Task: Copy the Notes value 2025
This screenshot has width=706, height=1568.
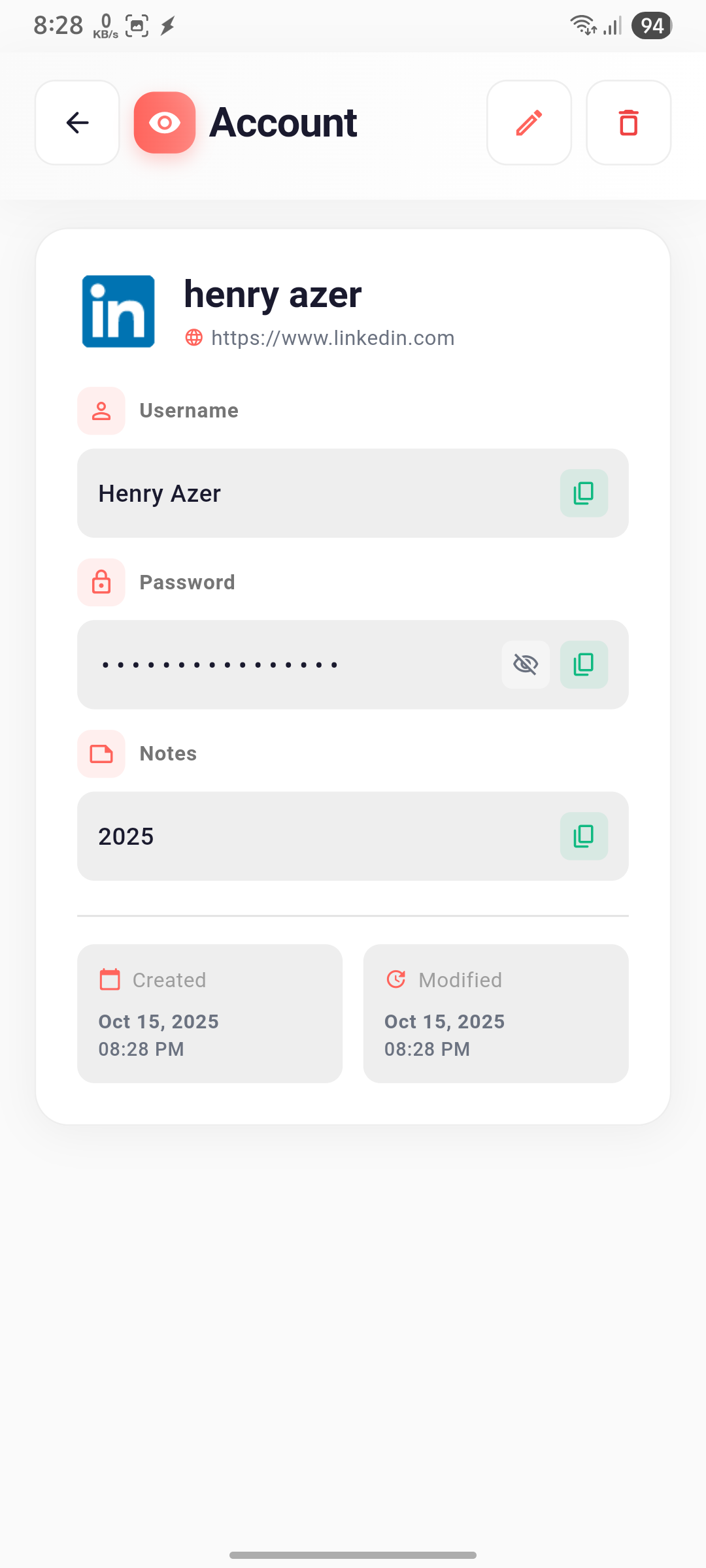Action: (583, 836)
